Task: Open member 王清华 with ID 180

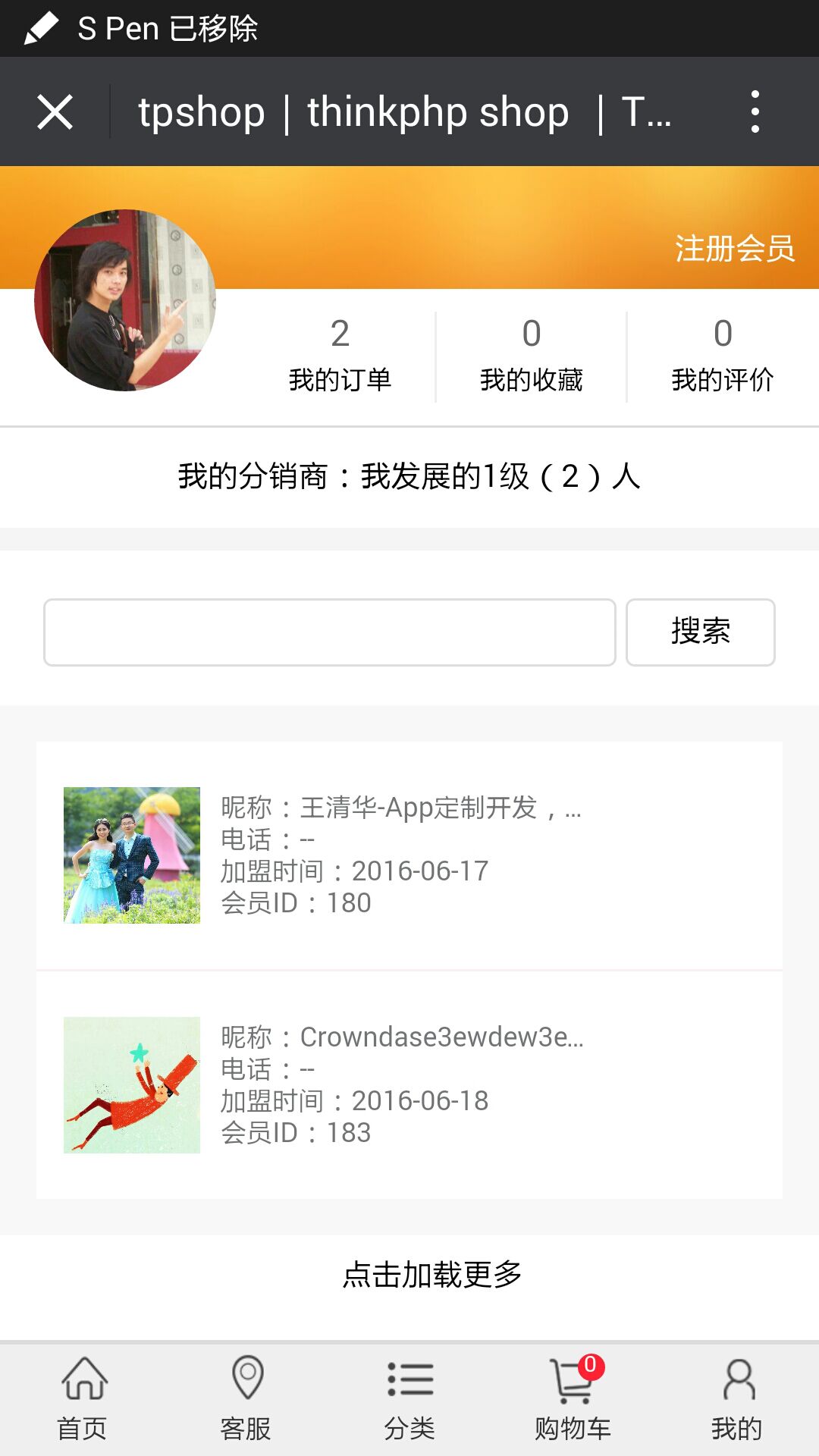Action: pos(409,855)
